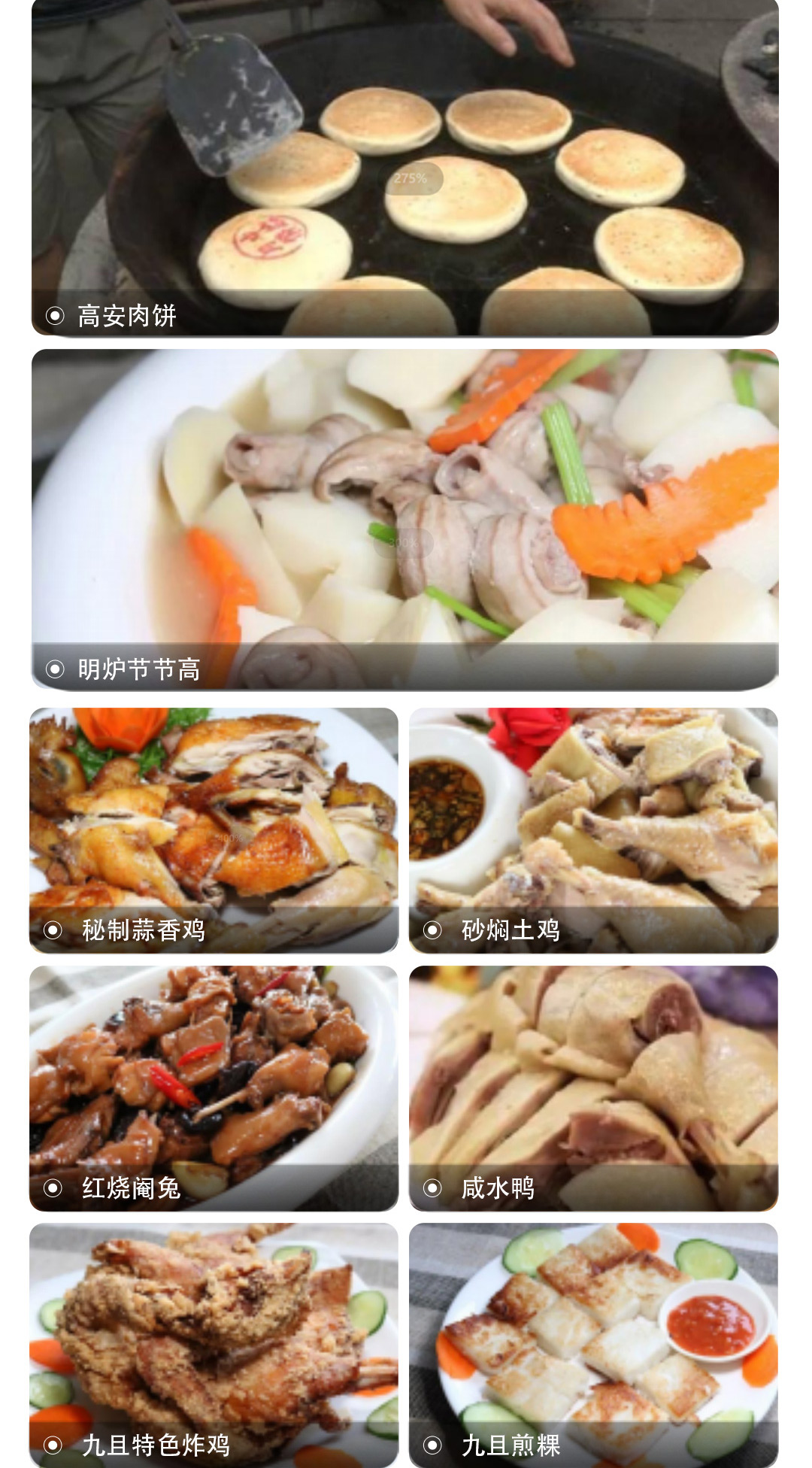The image size is (812, 1468).
Task: Select the 砂焖土鸡 dish tile
Action: (593, 830)
